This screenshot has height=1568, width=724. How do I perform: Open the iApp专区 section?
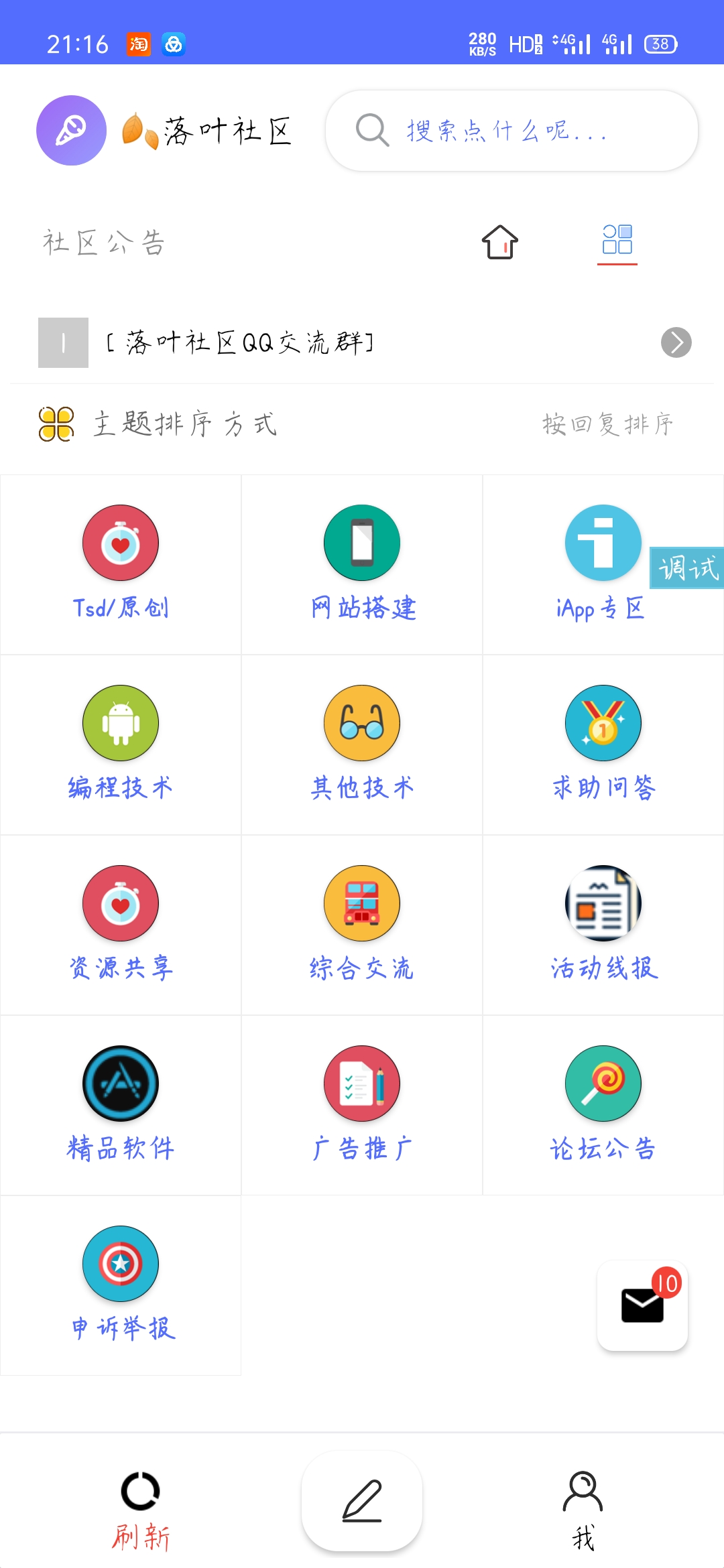[601, 564]
